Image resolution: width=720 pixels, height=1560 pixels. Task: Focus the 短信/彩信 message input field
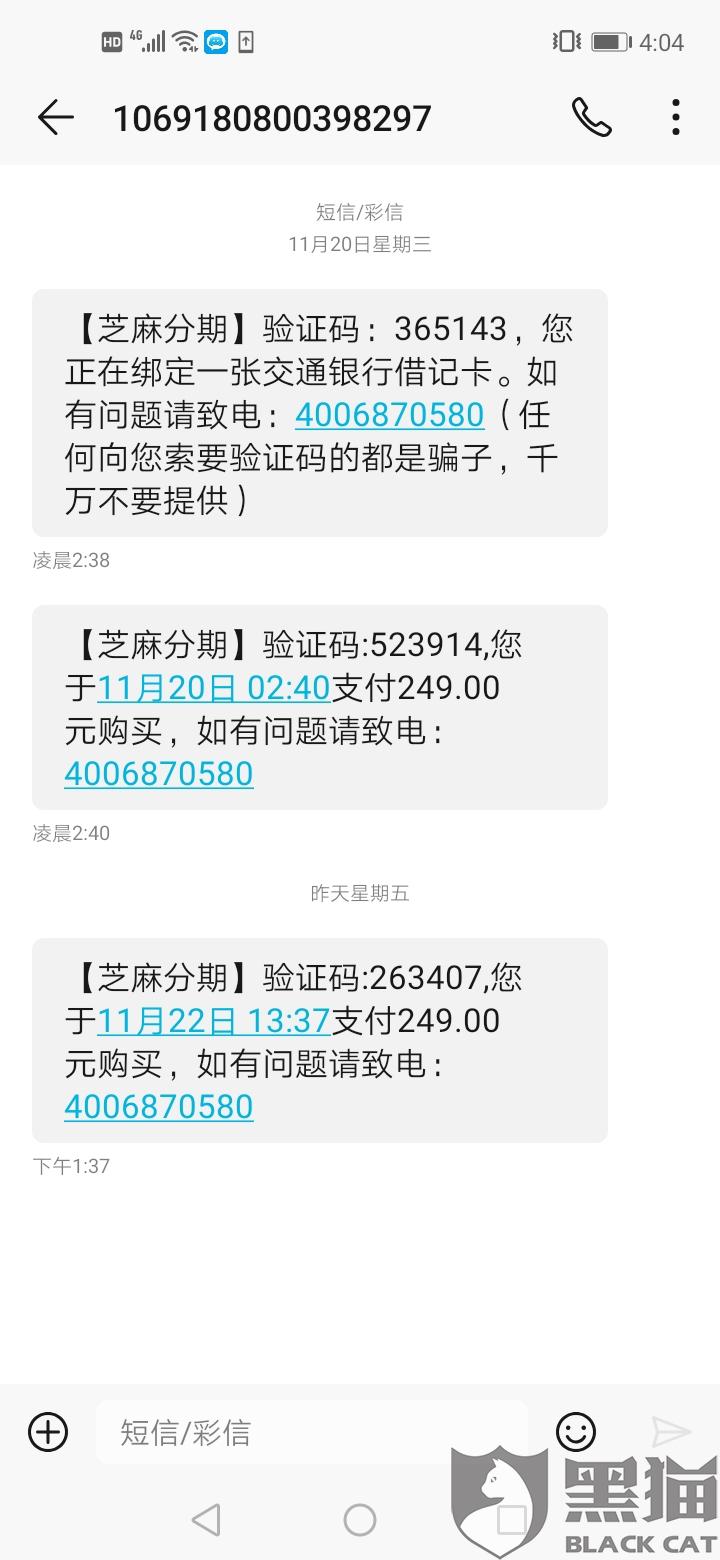(x=310, y=1432)
